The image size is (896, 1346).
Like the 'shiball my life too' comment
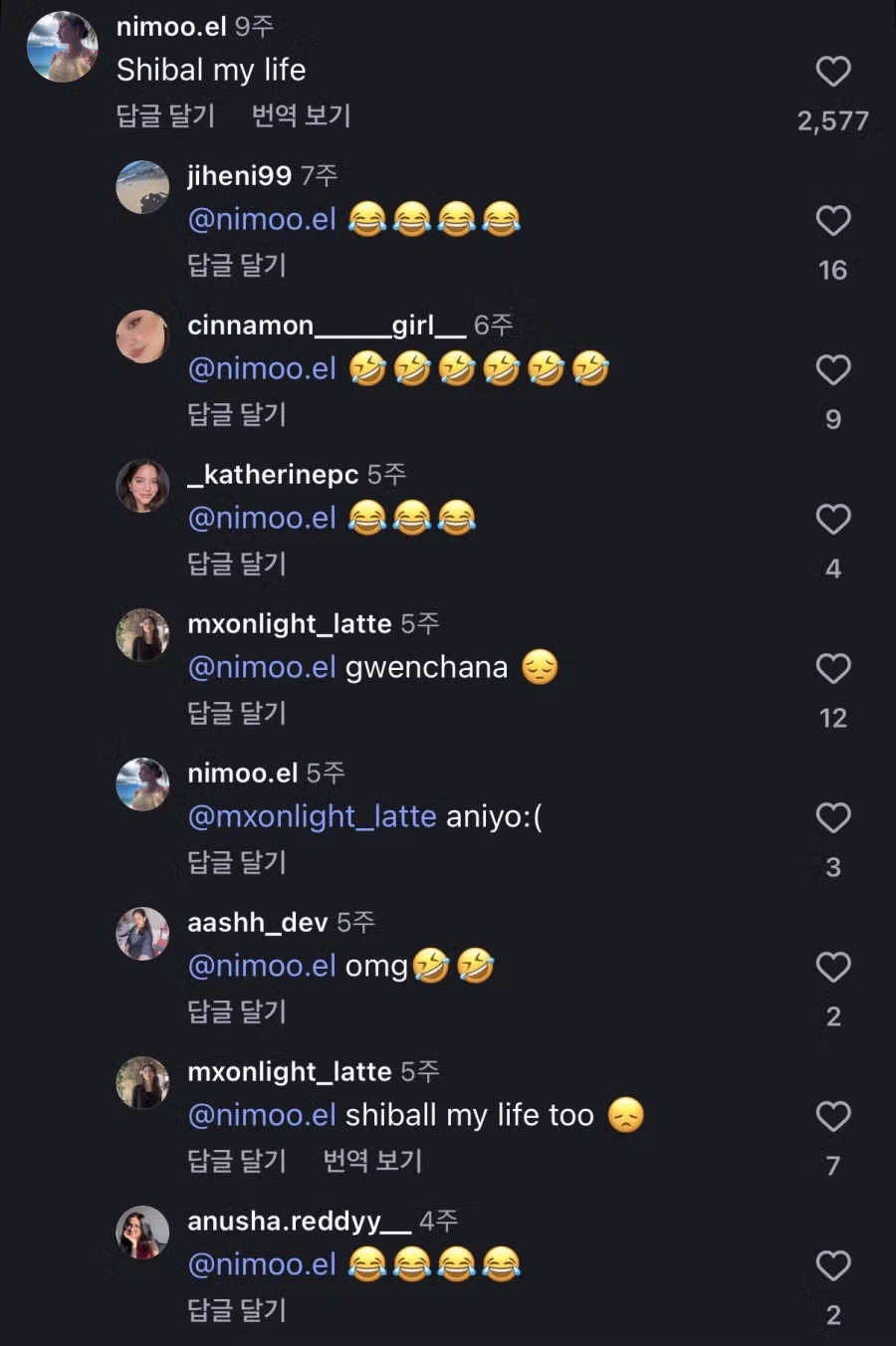(x=832, y=1117)
